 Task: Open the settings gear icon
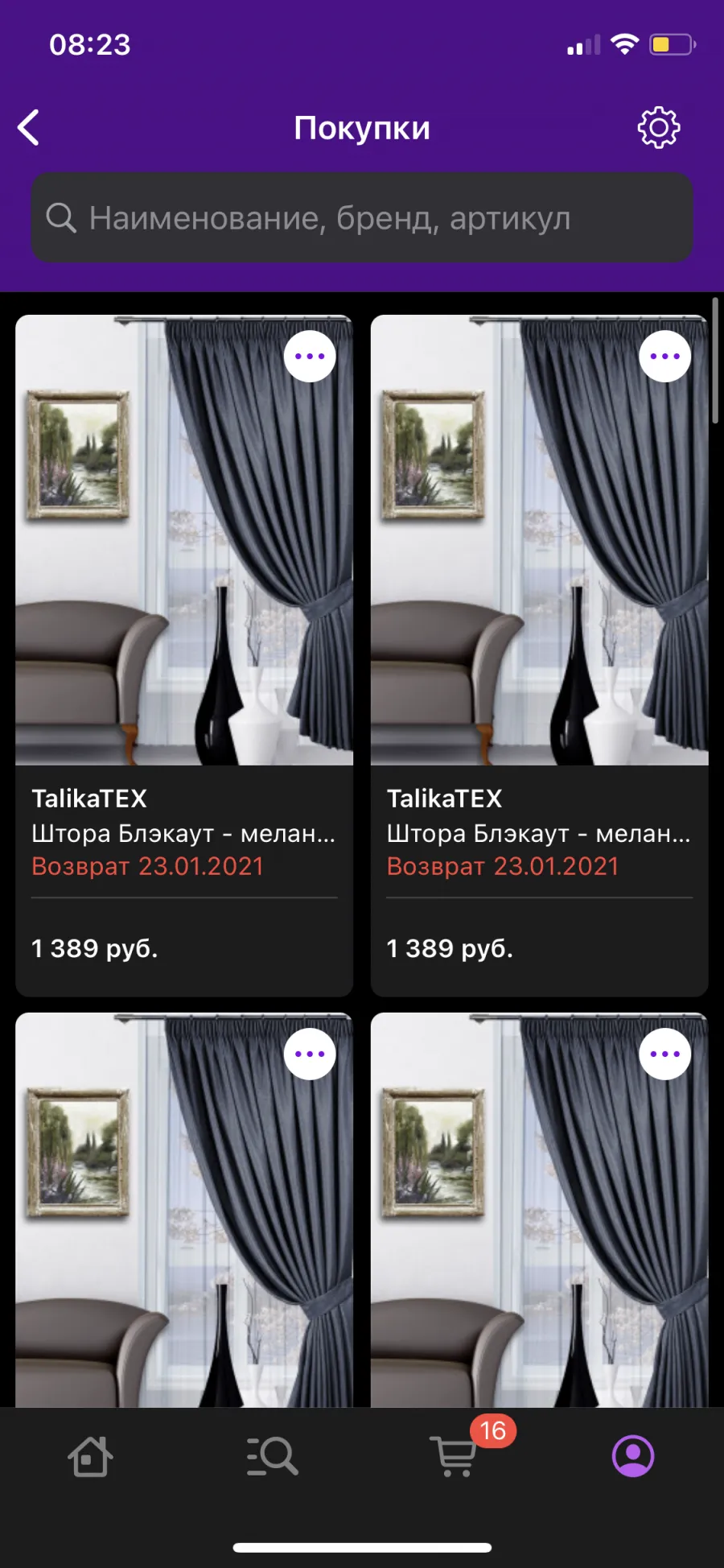click(659, 127)
